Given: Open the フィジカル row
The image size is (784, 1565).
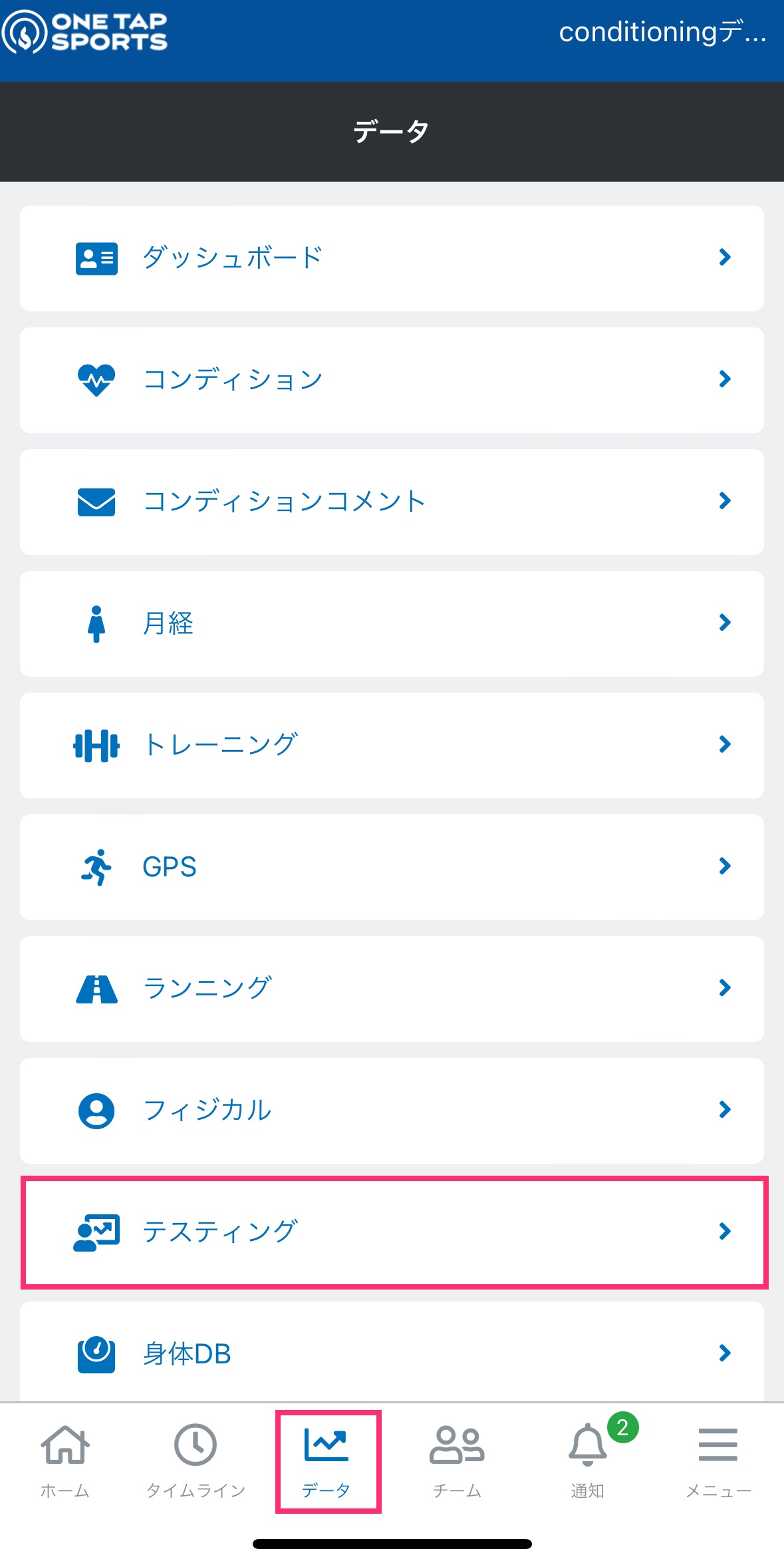Looking at the screenshot, I should pyautogui.click(x=392, y=1111).
